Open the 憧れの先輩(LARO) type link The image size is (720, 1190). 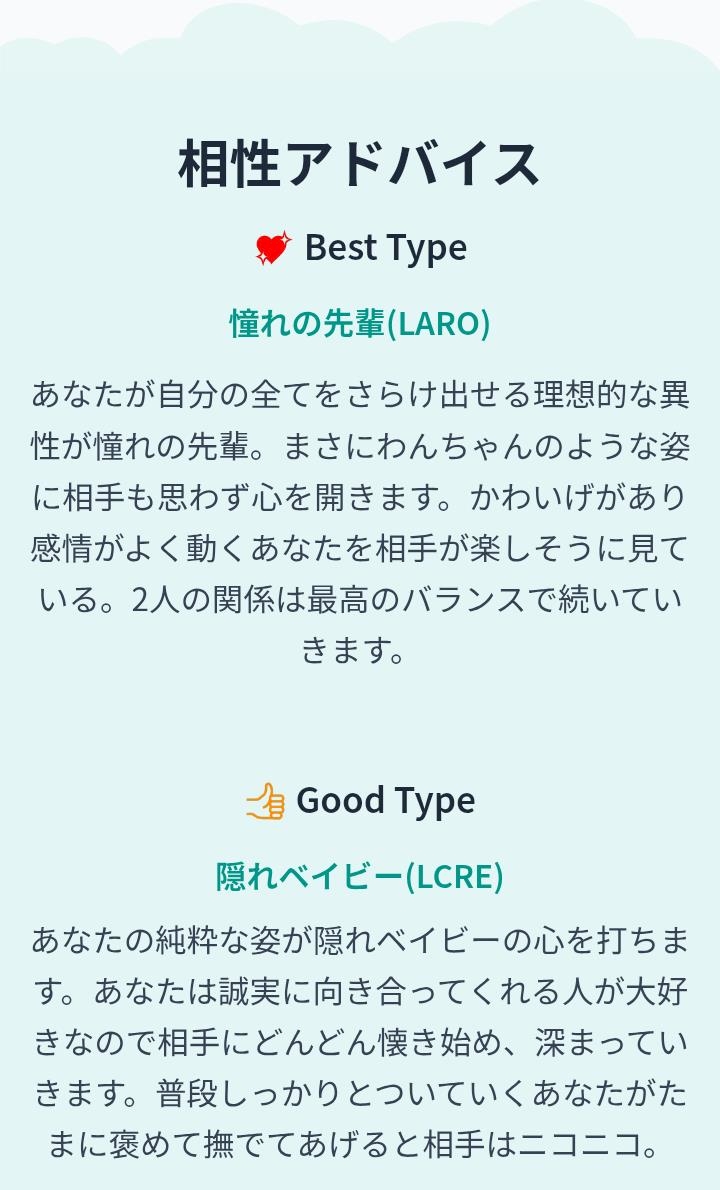pyautogui.click(x=360, y=324)
